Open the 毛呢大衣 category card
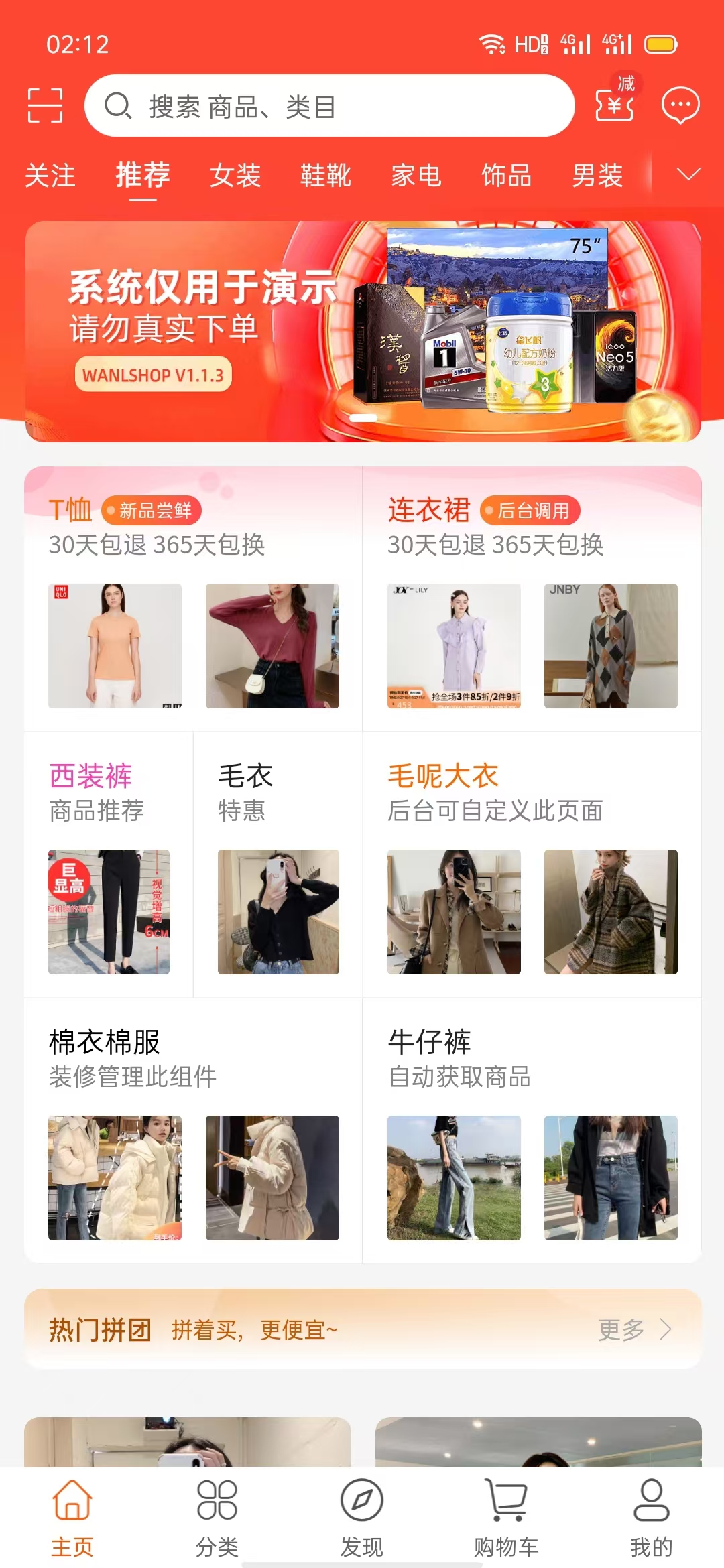The width and height of the screenshot is (724, 1568). 532,864
